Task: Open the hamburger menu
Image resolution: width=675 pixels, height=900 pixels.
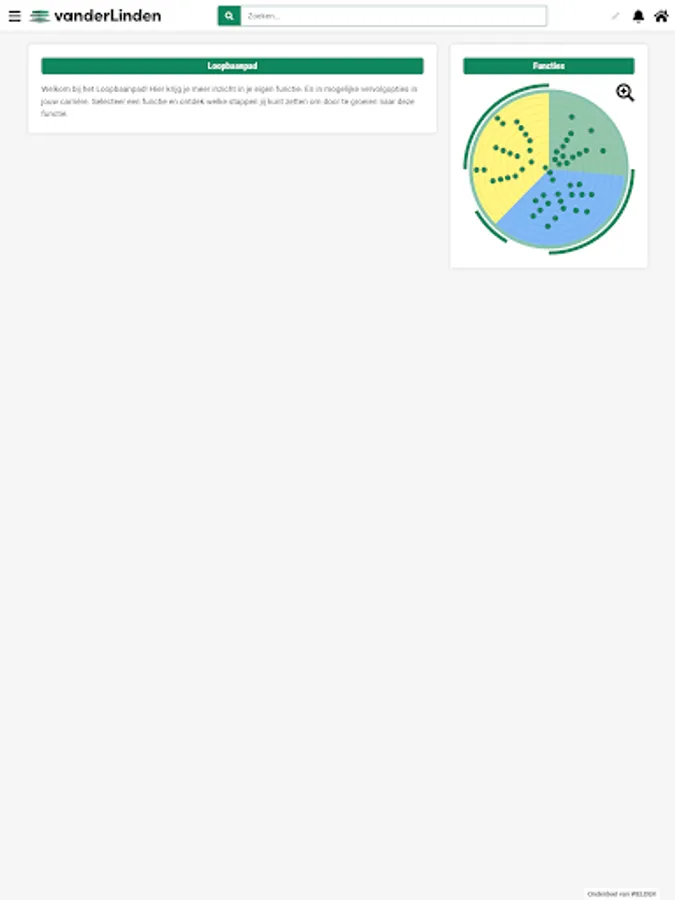Action: point(14,16)
